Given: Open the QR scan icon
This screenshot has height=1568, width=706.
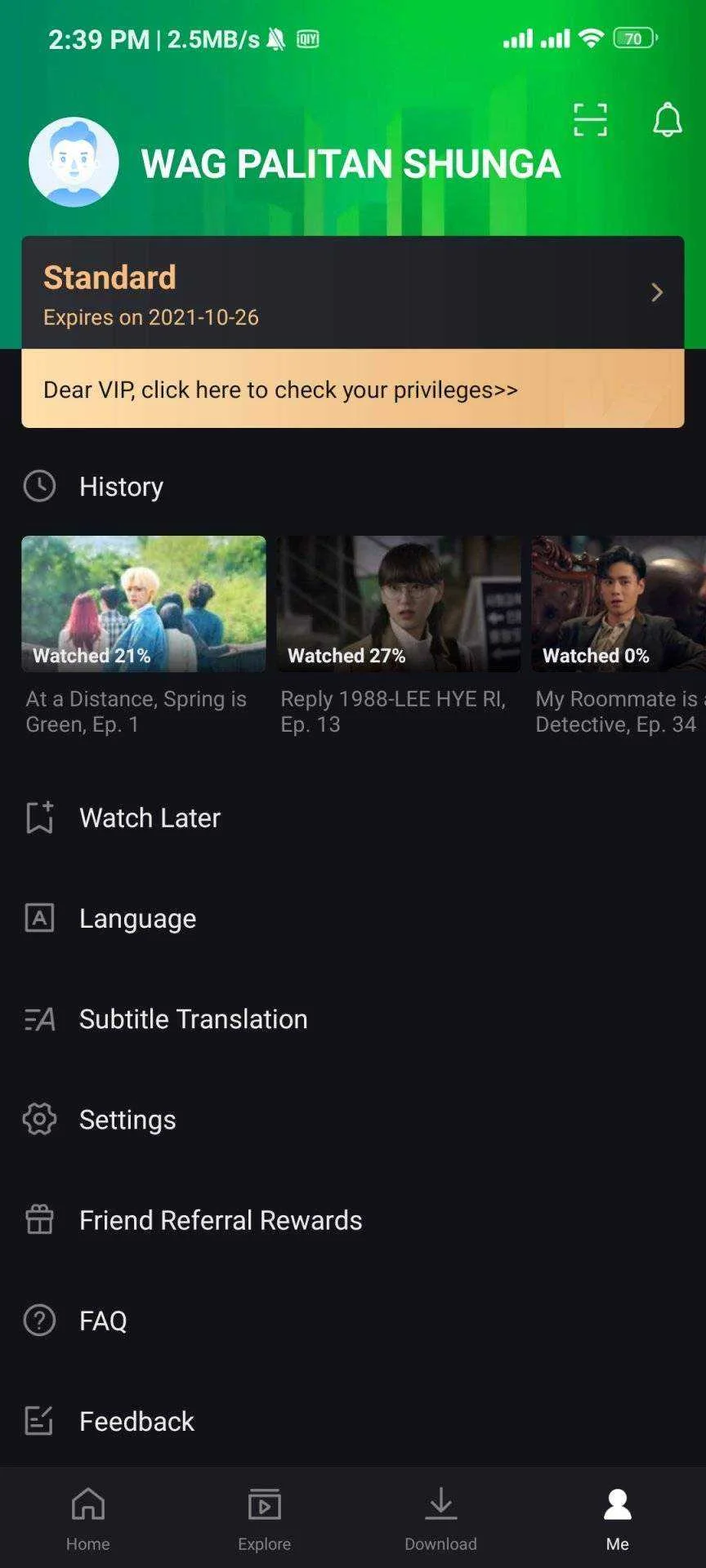Looking at the screenshot, I should [x=590, y=119].
